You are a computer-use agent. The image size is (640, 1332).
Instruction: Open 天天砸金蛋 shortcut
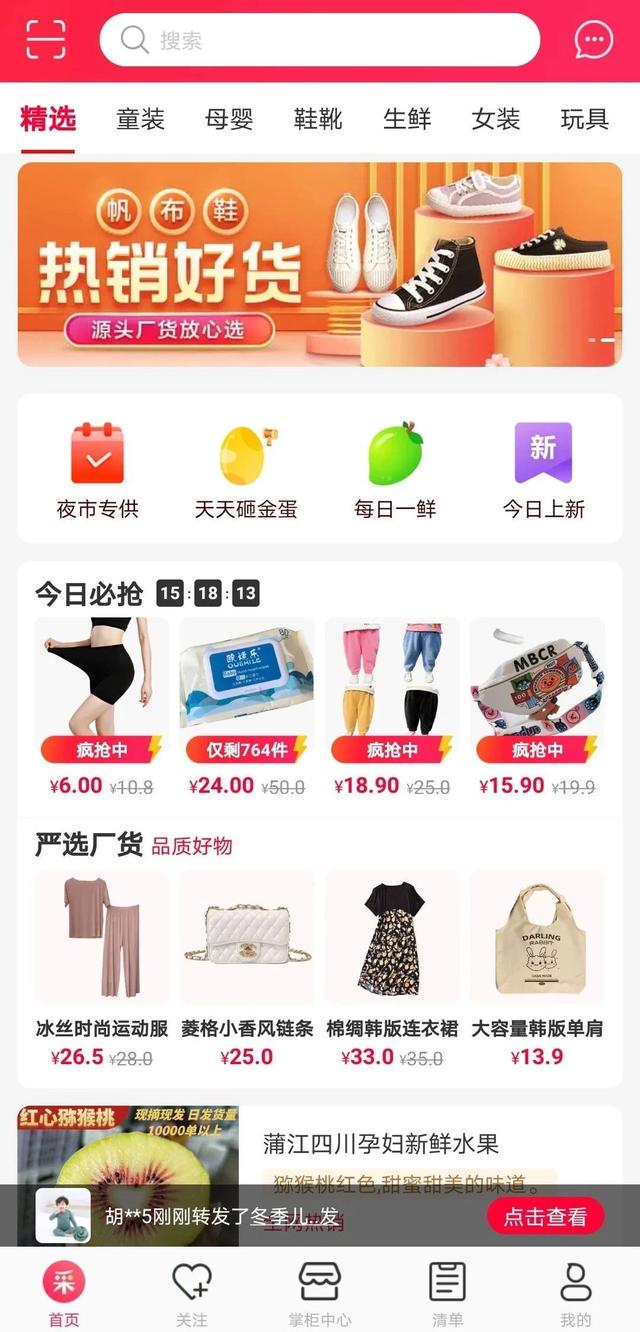(x=246, y=470)
